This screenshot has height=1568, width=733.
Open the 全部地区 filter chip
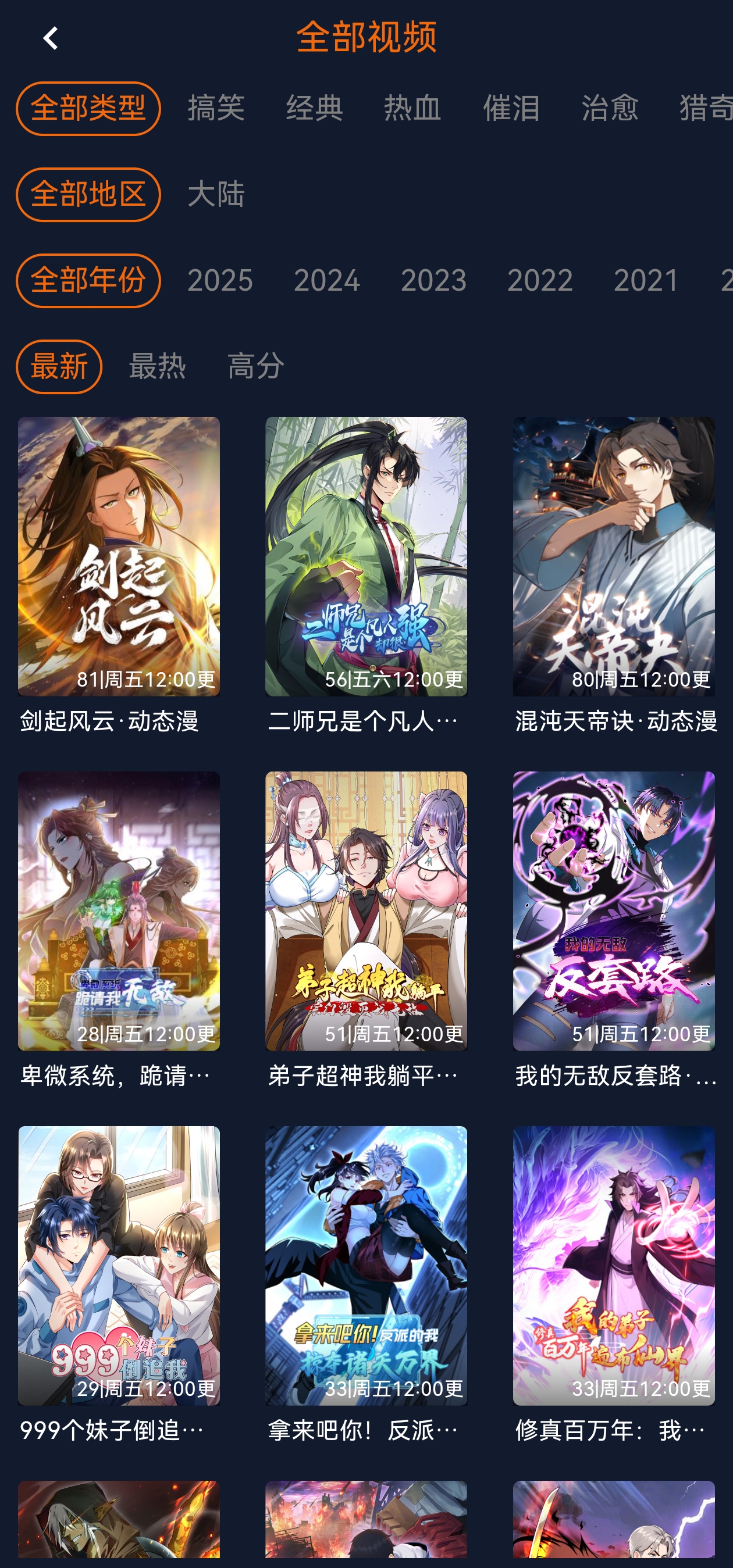(89, 195)
